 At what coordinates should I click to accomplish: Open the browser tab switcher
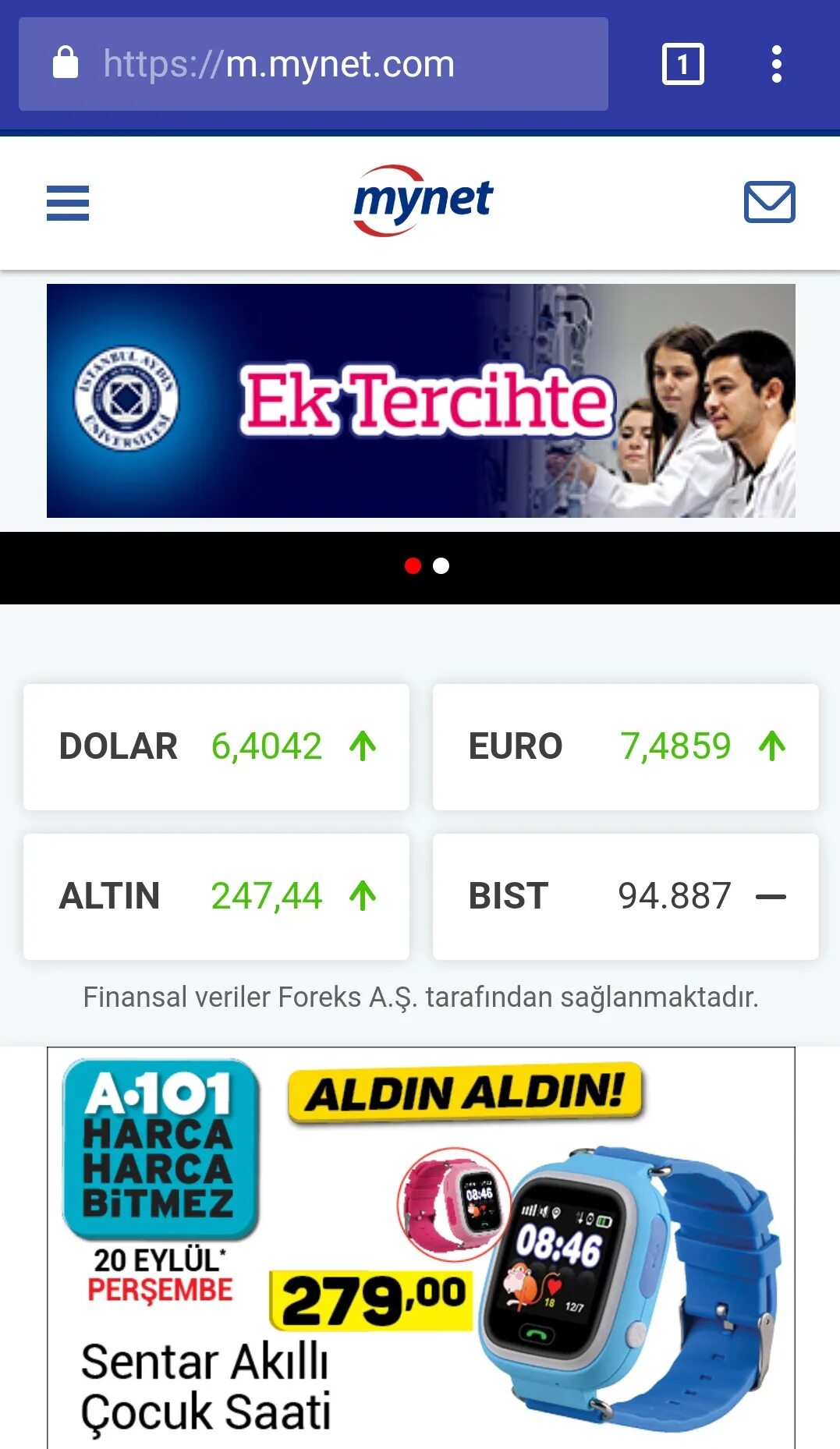pos(682,64)
